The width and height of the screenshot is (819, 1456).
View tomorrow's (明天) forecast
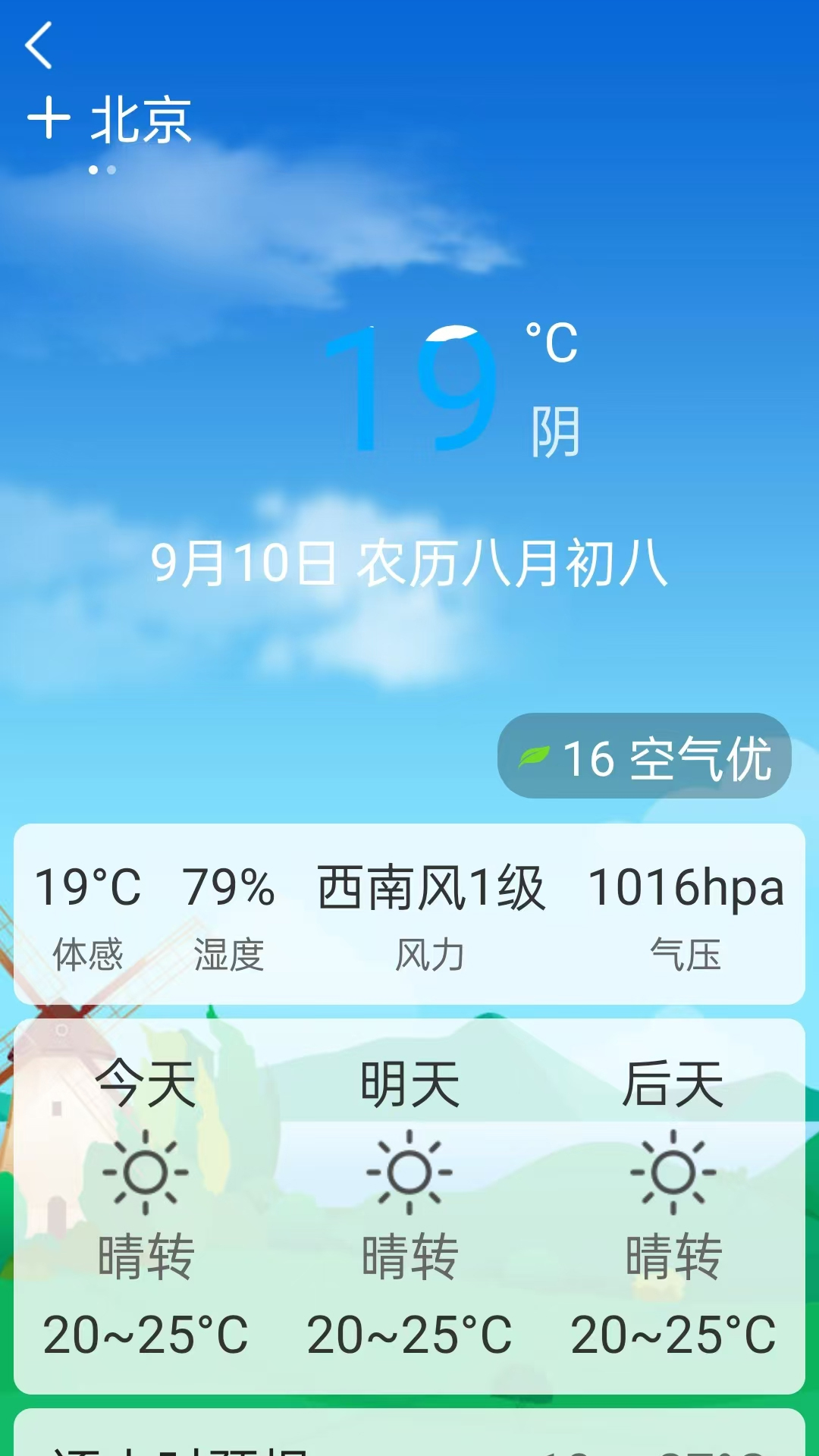click(x=409, y=1206)
